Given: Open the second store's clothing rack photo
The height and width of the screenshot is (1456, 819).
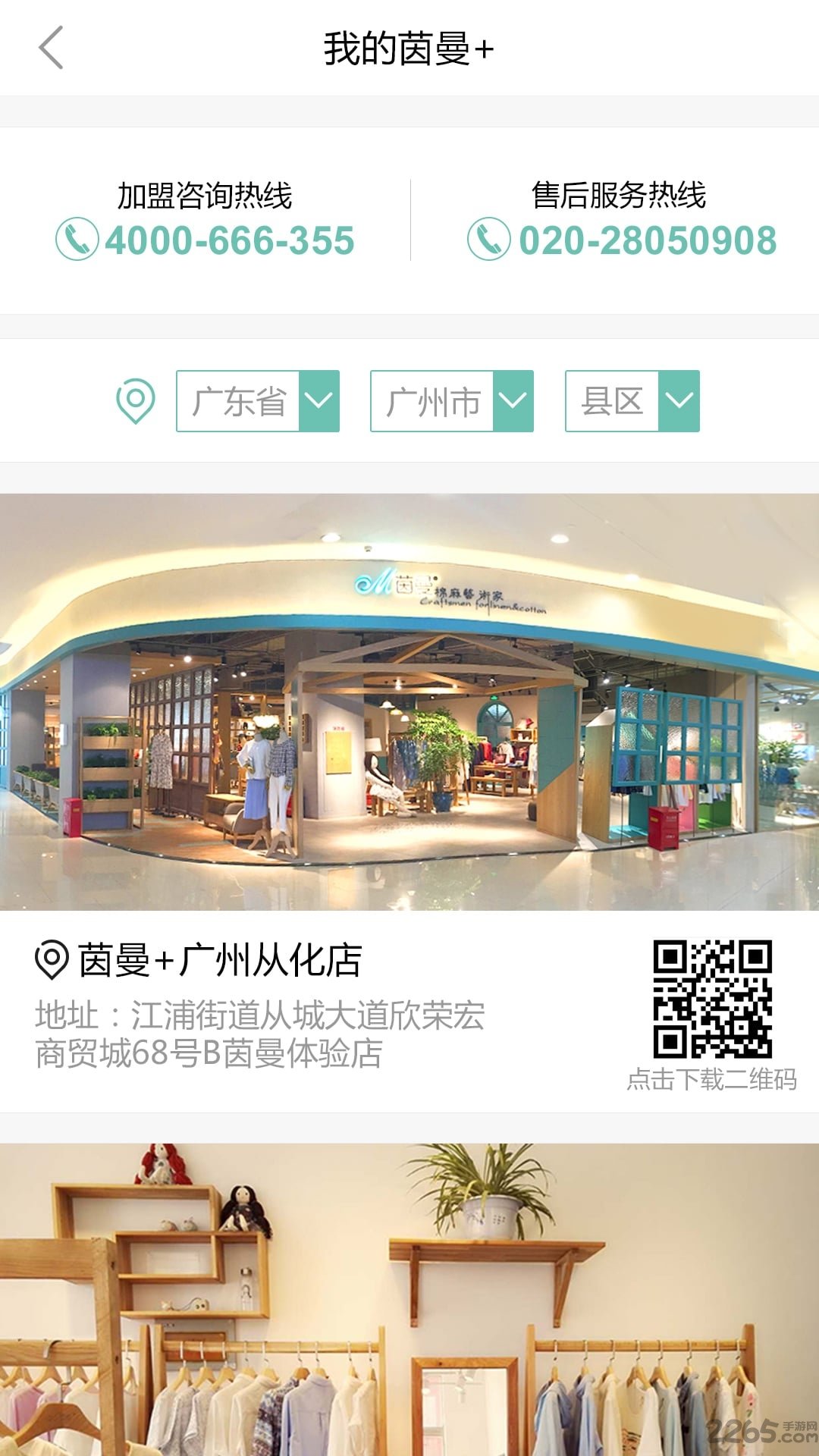Looking at the screenshot, I should point(409,1298).
